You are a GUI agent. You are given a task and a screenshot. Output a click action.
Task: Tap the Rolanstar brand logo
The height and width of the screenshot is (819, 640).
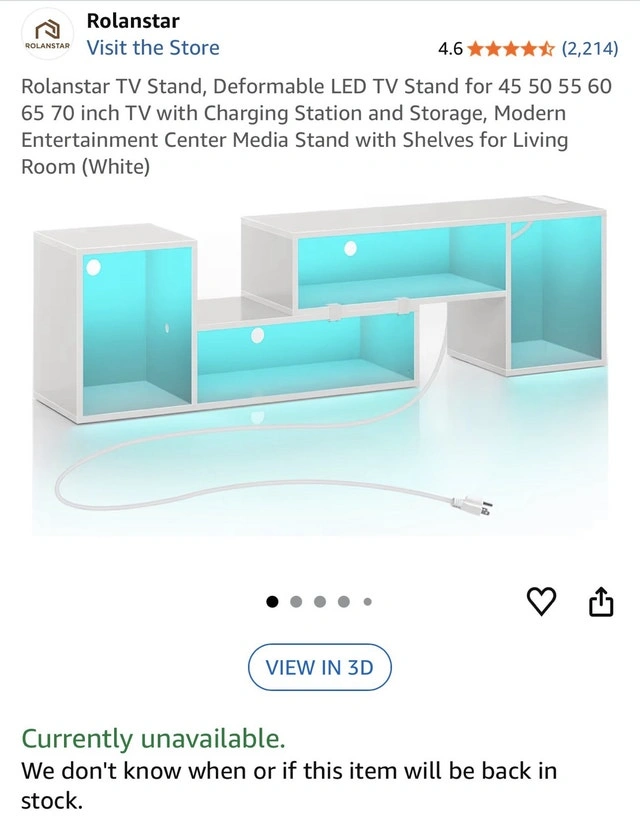click(48, 34)
